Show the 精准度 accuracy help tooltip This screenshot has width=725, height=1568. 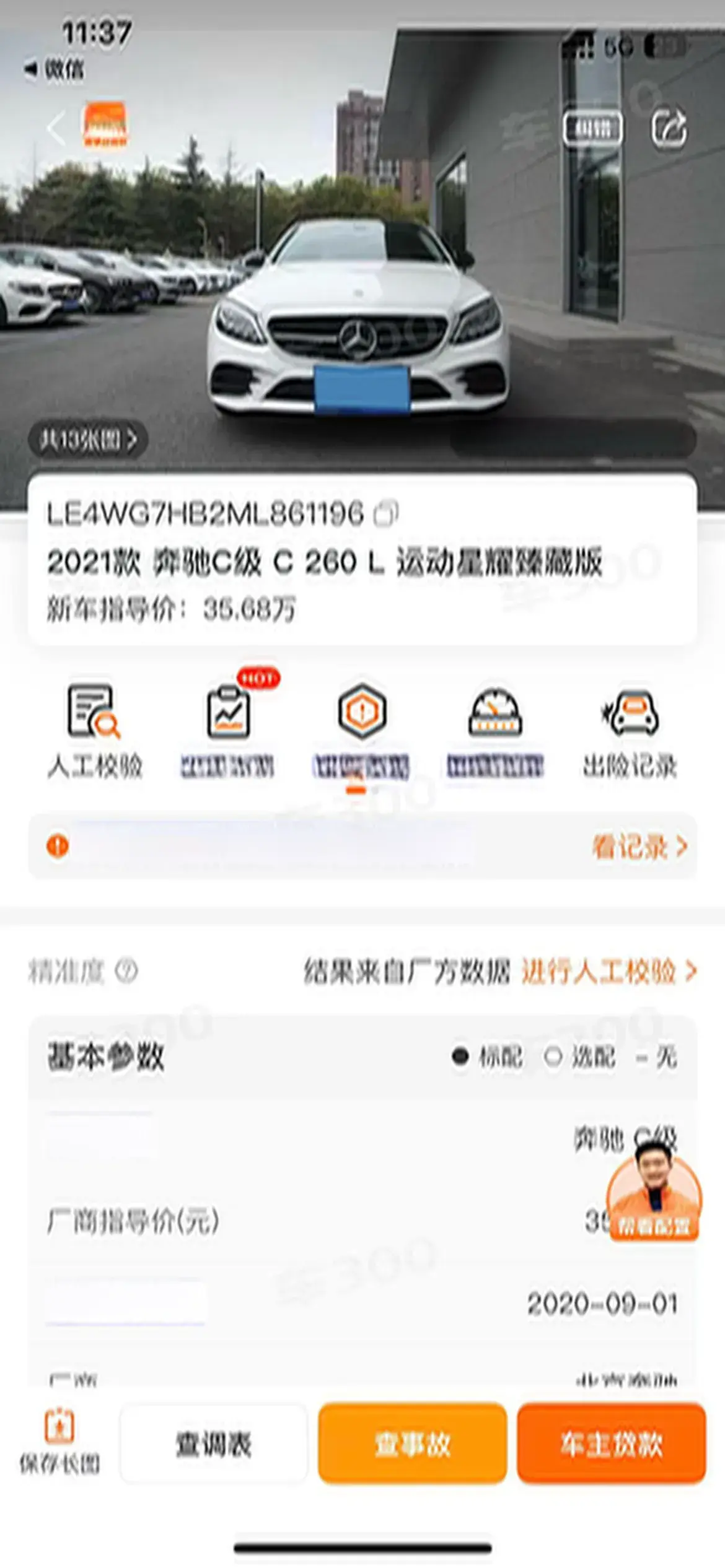126,971
